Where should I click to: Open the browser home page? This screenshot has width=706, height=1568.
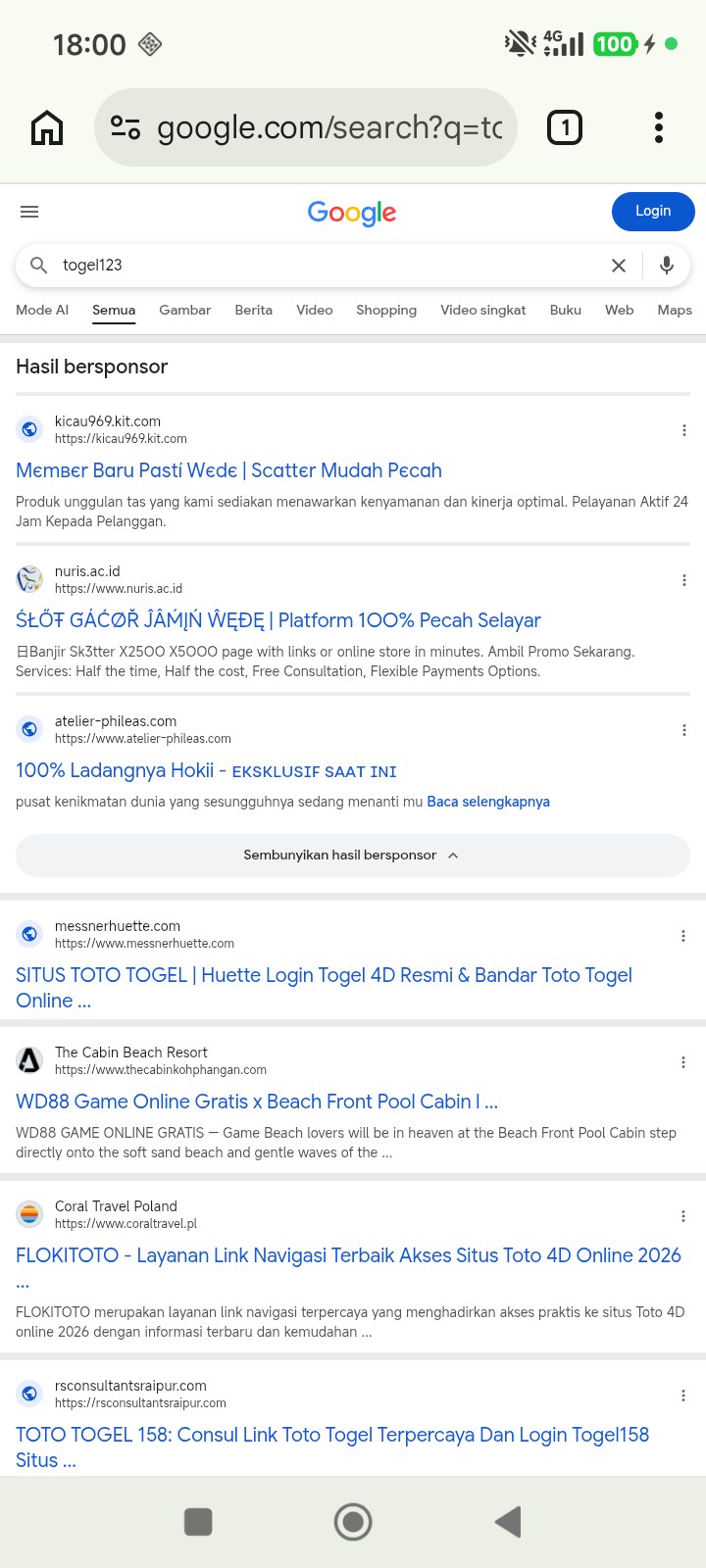click(47, 127)
